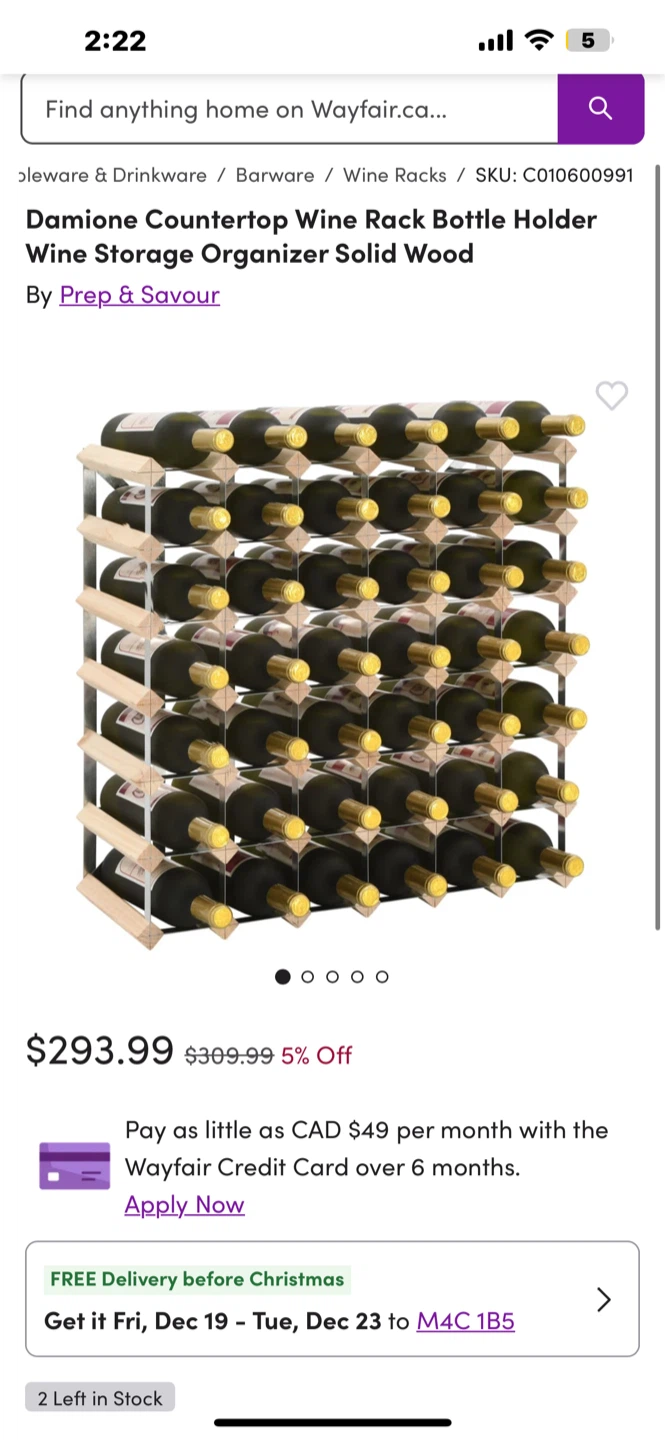Image resolution: width=665 pixels, height=1440 pixels.
Task: Open the Prep & Savour brand page
Action: click(x=140, y=295)
